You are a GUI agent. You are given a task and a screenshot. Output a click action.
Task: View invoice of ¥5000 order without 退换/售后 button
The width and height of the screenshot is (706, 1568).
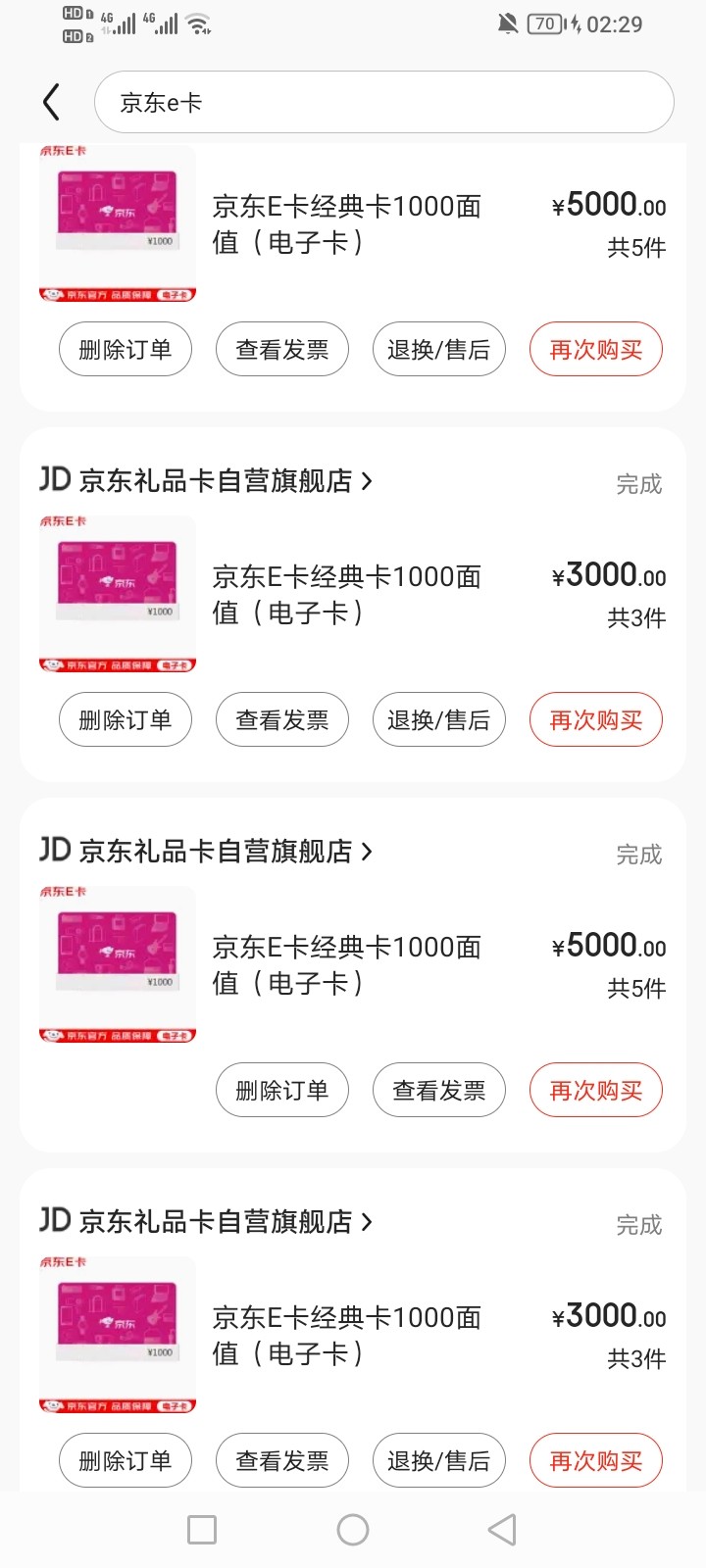(438, 1091)
